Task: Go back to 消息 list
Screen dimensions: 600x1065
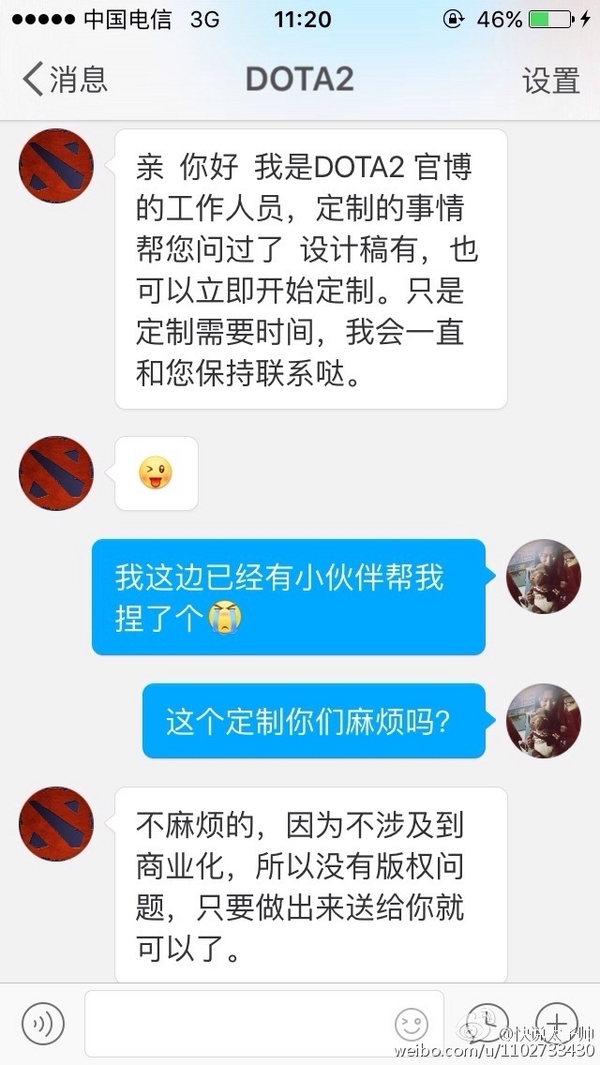Action: [65, 79]
